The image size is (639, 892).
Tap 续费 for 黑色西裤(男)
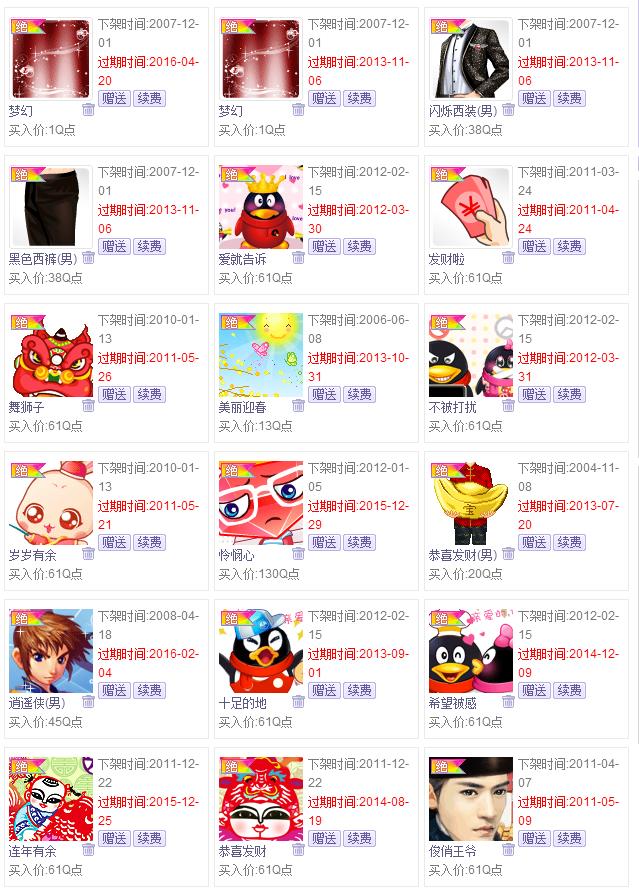pos(150,246)
